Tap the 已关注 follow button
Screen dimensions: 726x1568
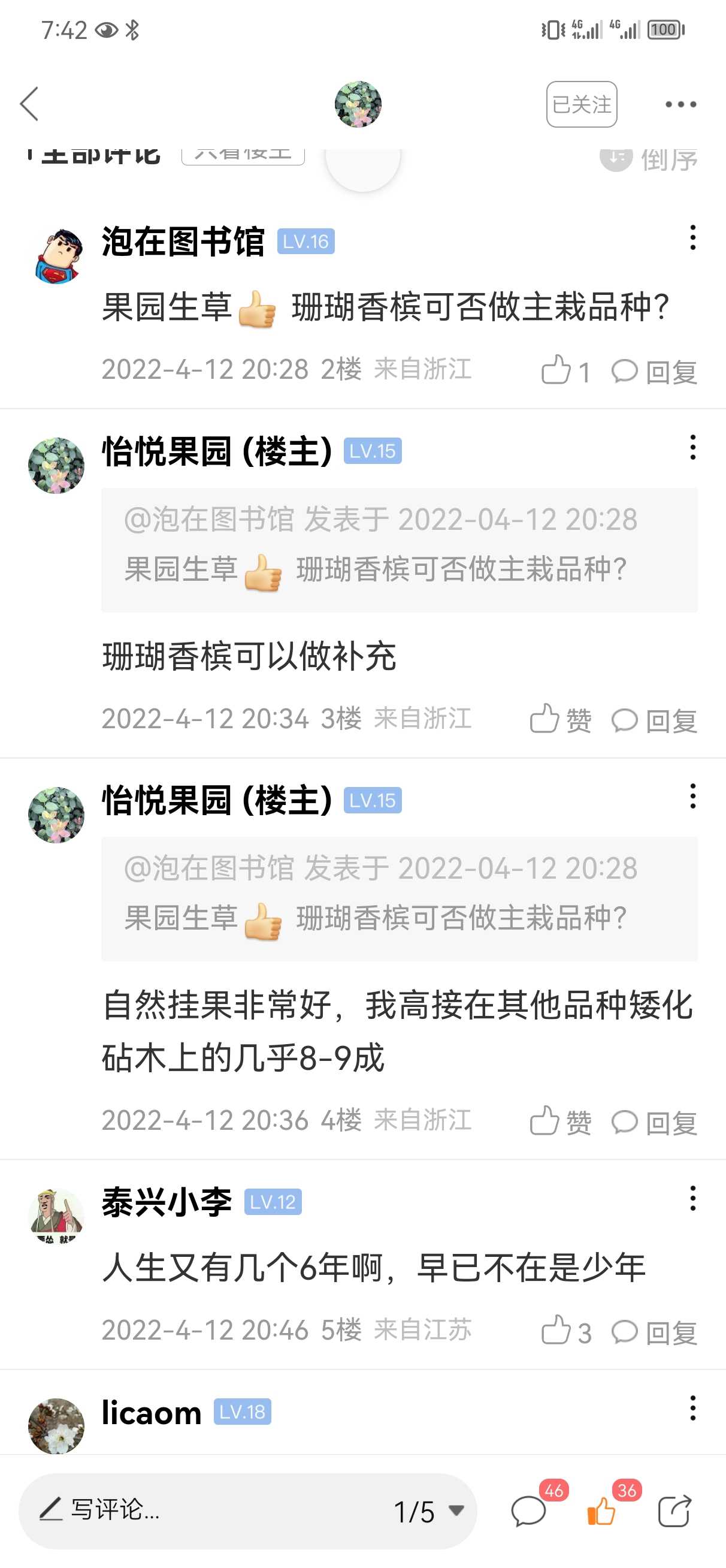coord(581,104)
